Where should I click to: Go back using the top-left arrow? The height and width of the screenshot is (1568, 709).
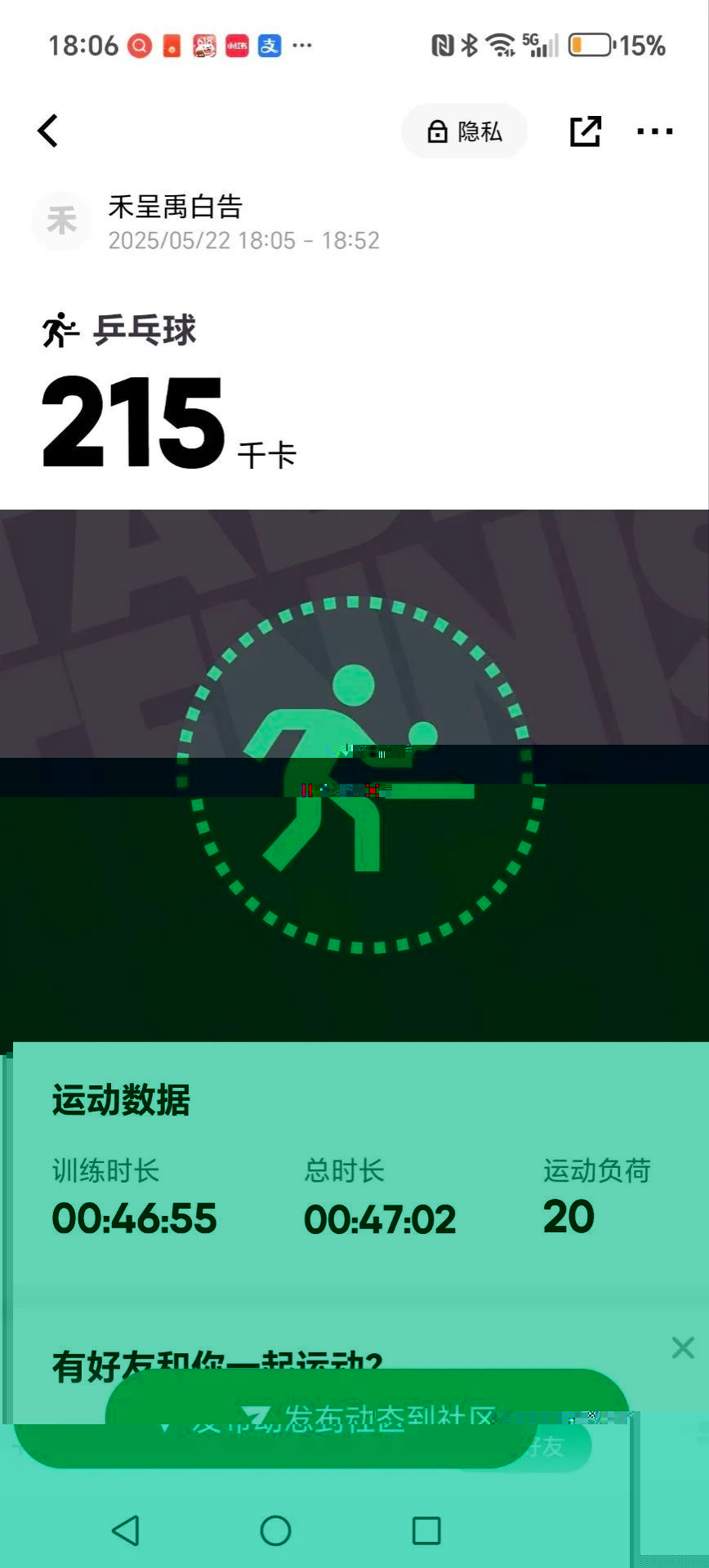tap(48, 131)
